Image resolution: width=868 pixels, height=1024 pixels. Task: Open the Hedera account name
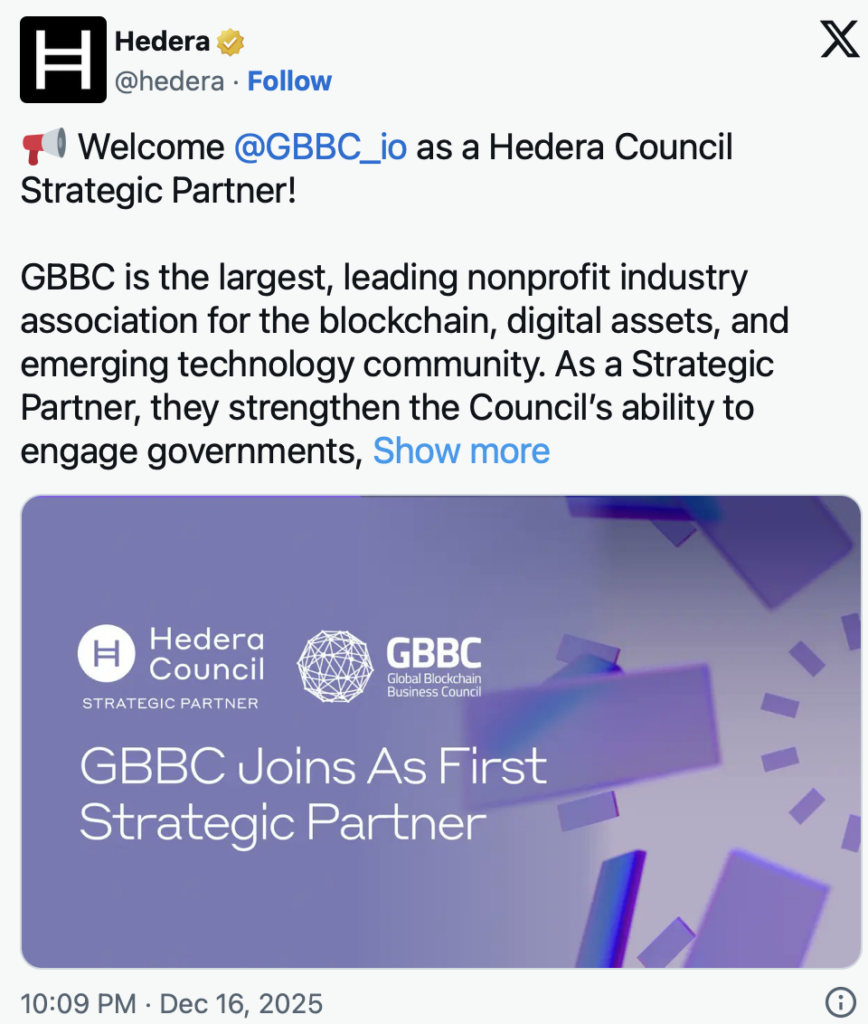point(163,42)
